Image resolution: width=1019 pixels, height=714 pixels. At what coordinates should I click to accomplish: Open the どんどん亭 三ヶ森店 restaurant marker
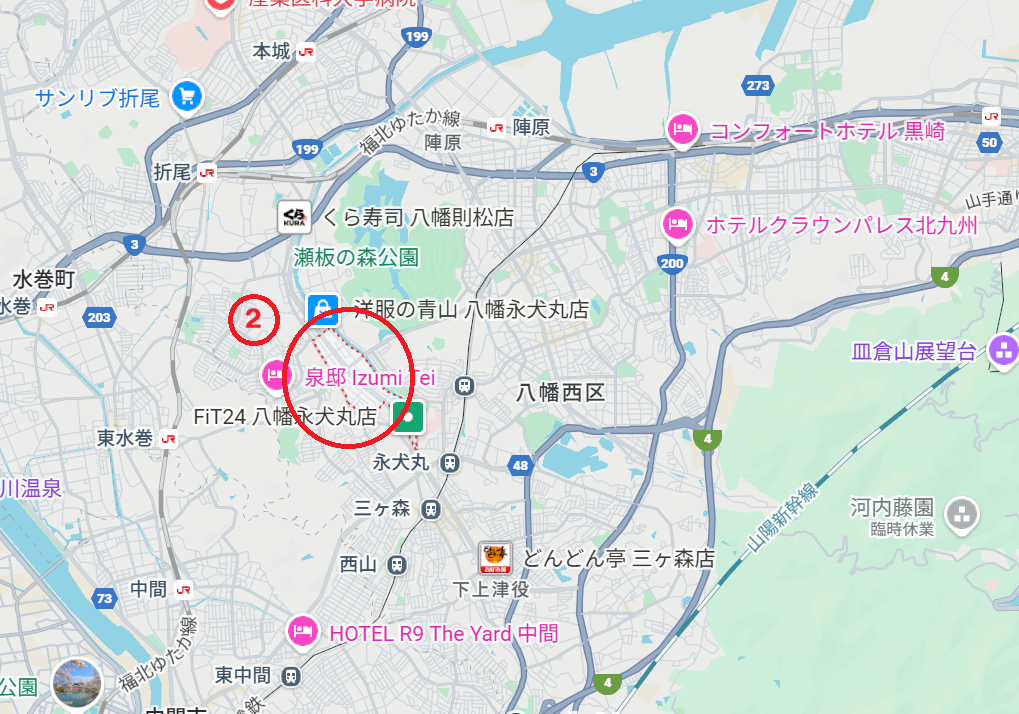pyautogui.click(x=495, y=558)
